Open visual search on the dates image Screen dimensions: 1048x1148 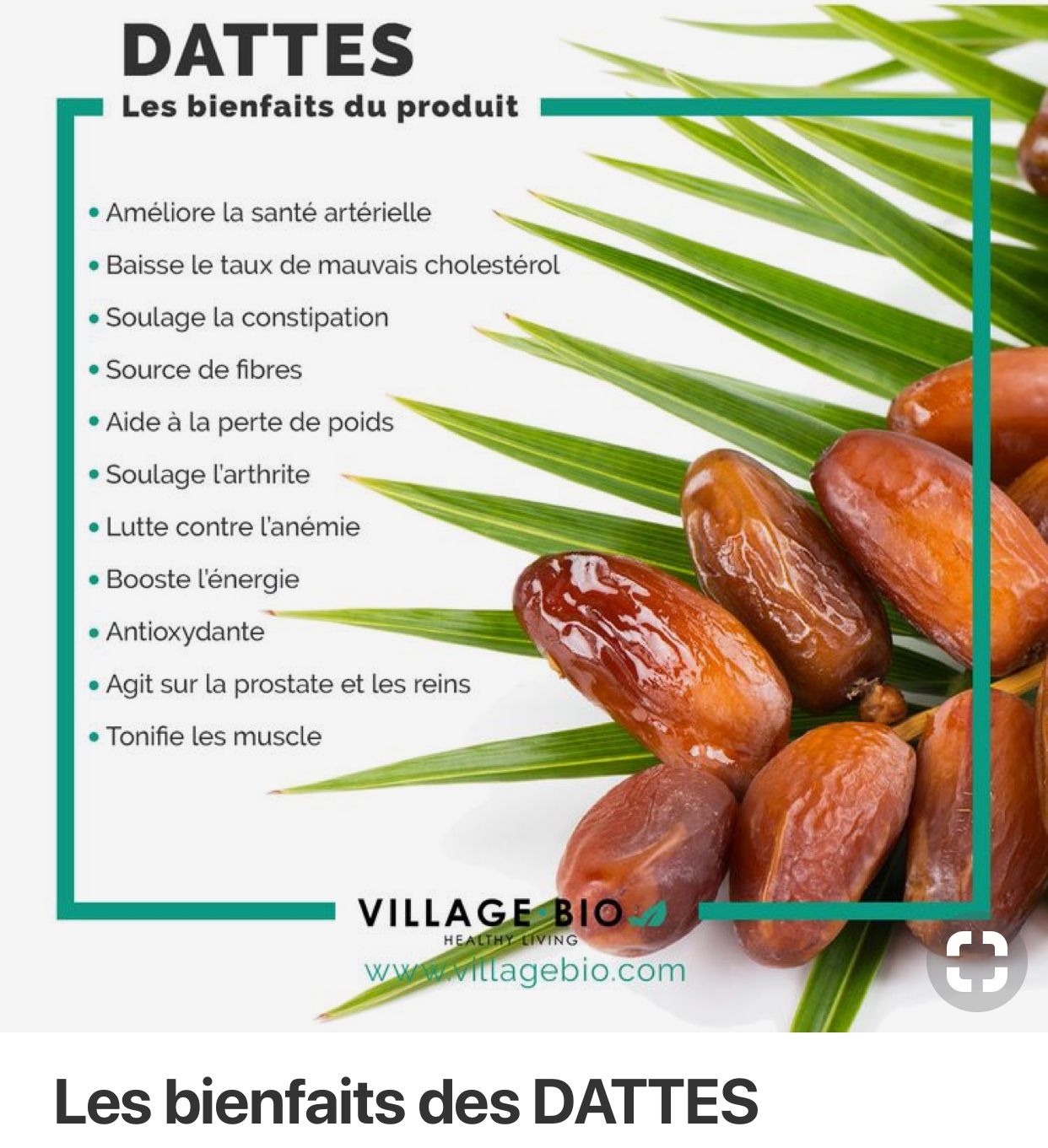click(x=976, y=965)
